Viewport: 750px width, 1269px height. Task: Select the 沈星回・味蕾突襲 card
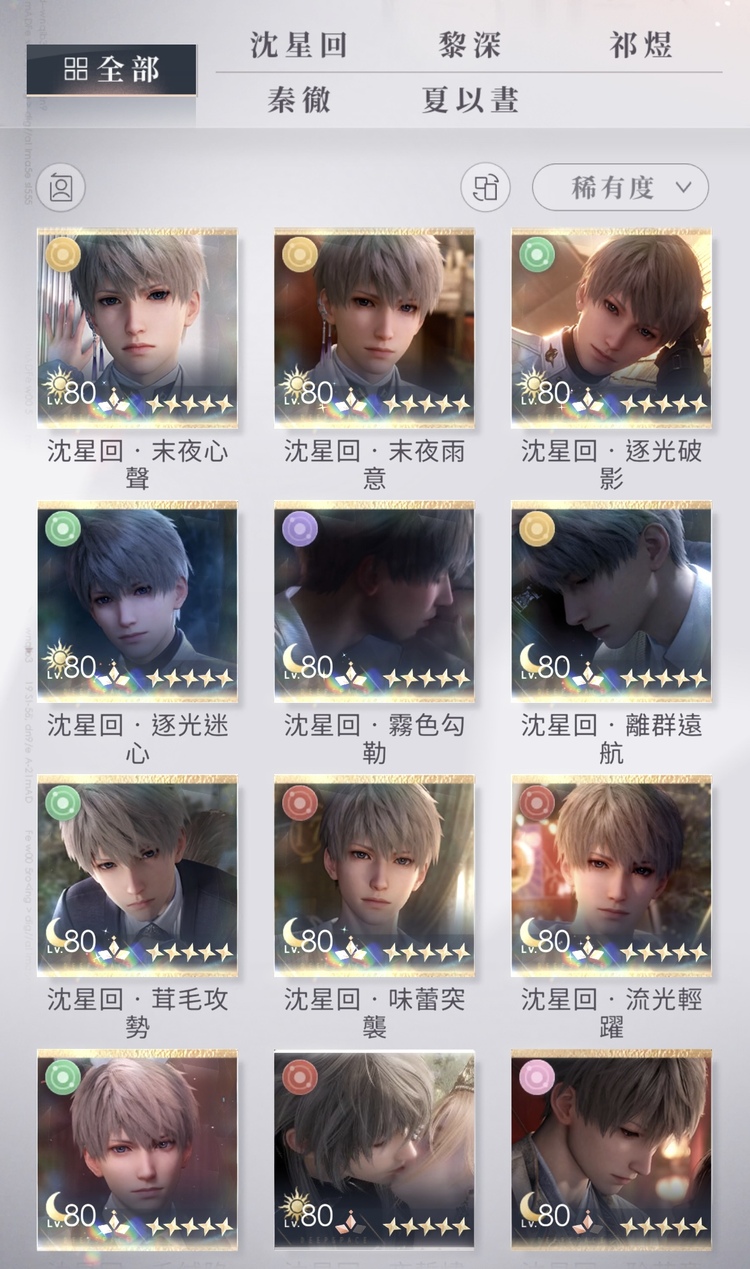tap(374, 875)
